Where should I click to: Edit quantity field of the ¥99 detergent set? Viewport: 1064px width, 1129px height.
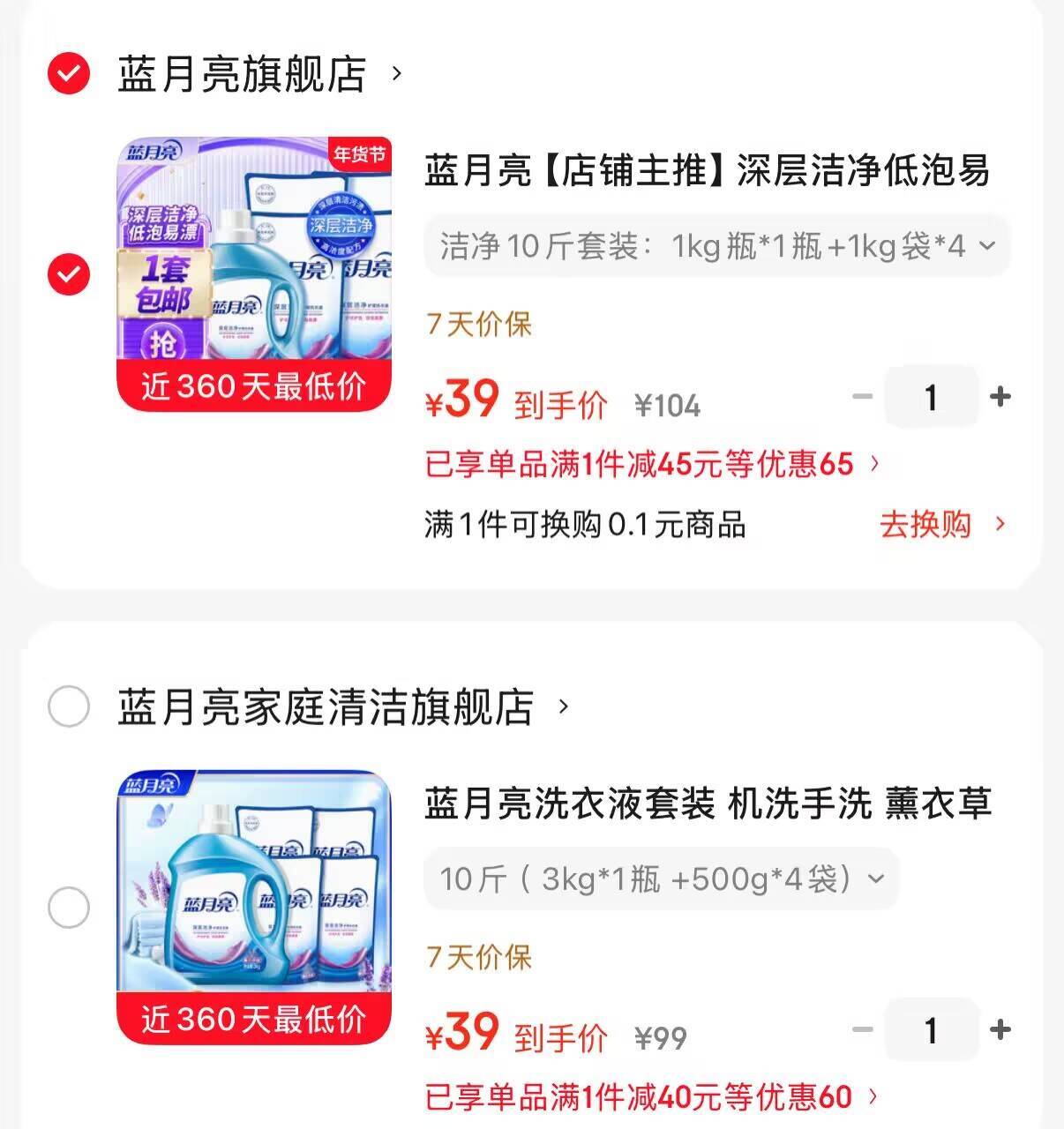point(931,1029)
